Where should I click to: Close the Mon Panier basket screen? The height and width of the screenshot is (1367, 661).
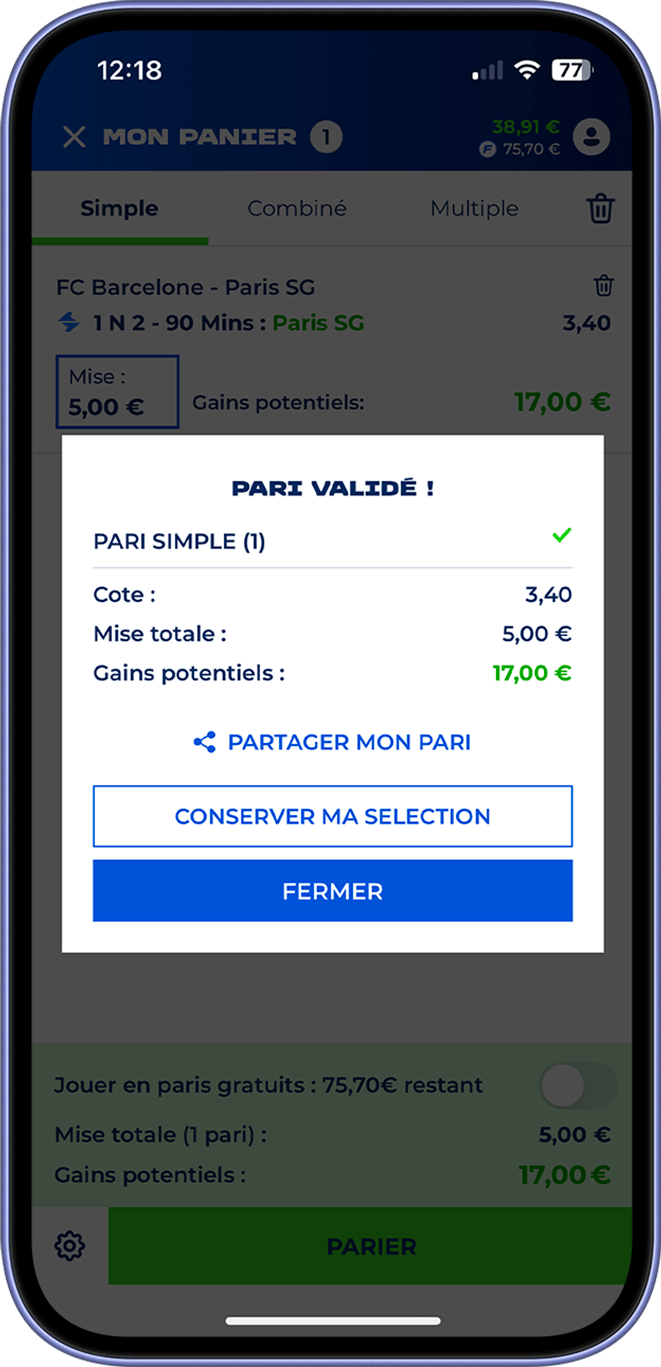pos(74,137)
